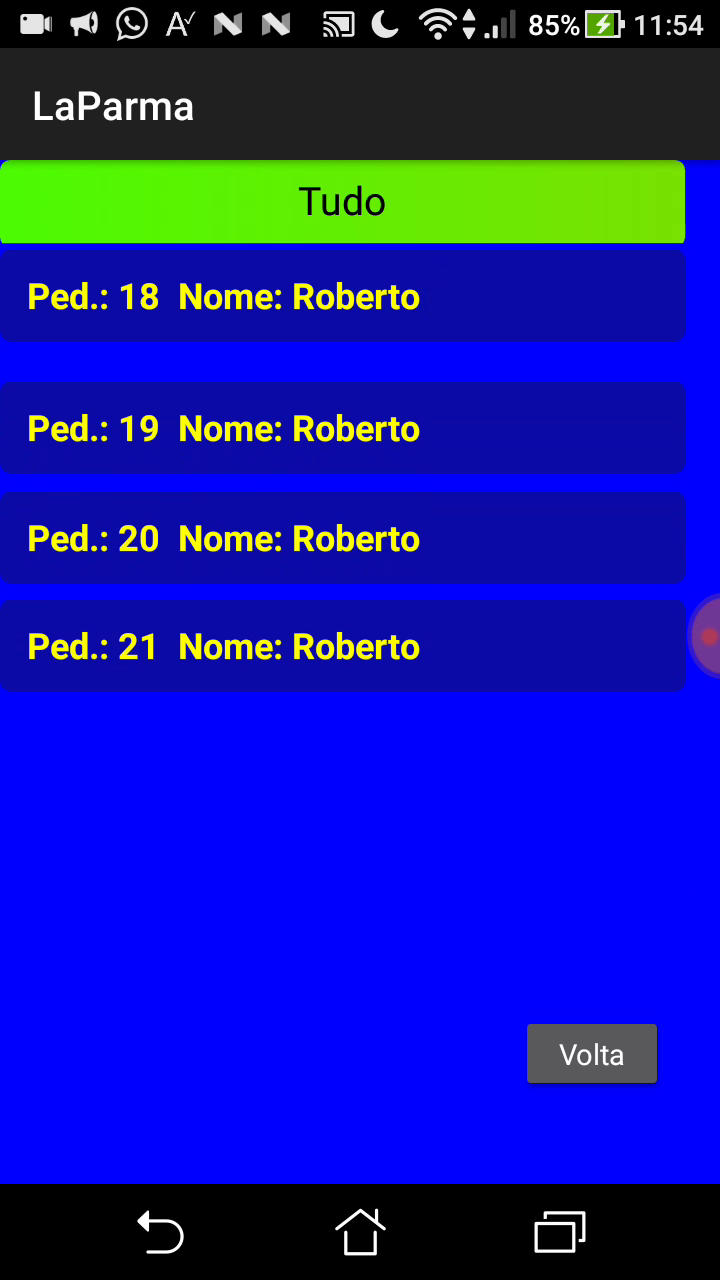Image resolution: width=720 pixels, height=1280 pixels.
Task: Select order Ped. 20 for Roberto
Action: (342, 538)
